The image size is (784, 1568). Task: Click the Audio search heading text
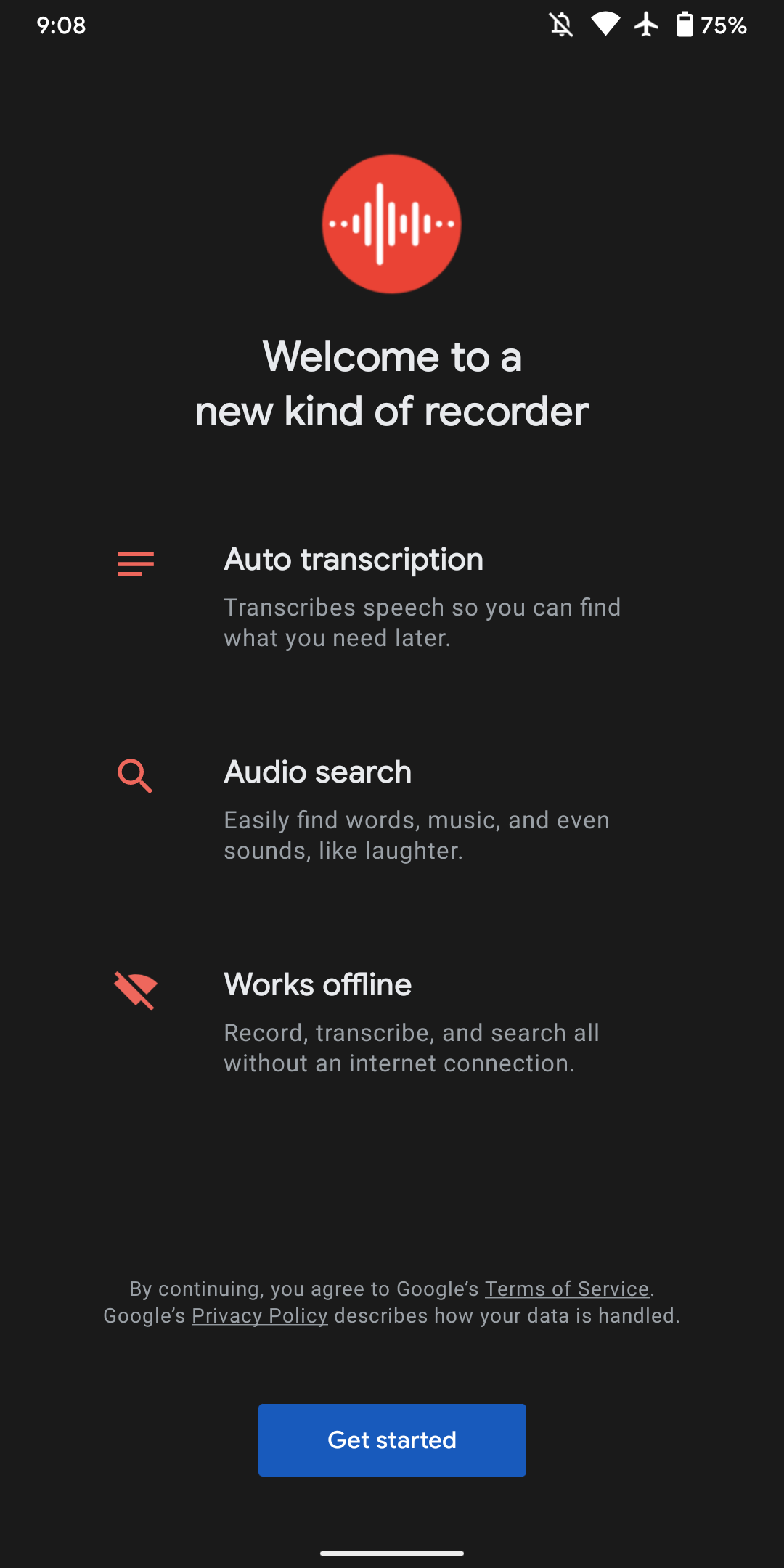click(317, 772)
